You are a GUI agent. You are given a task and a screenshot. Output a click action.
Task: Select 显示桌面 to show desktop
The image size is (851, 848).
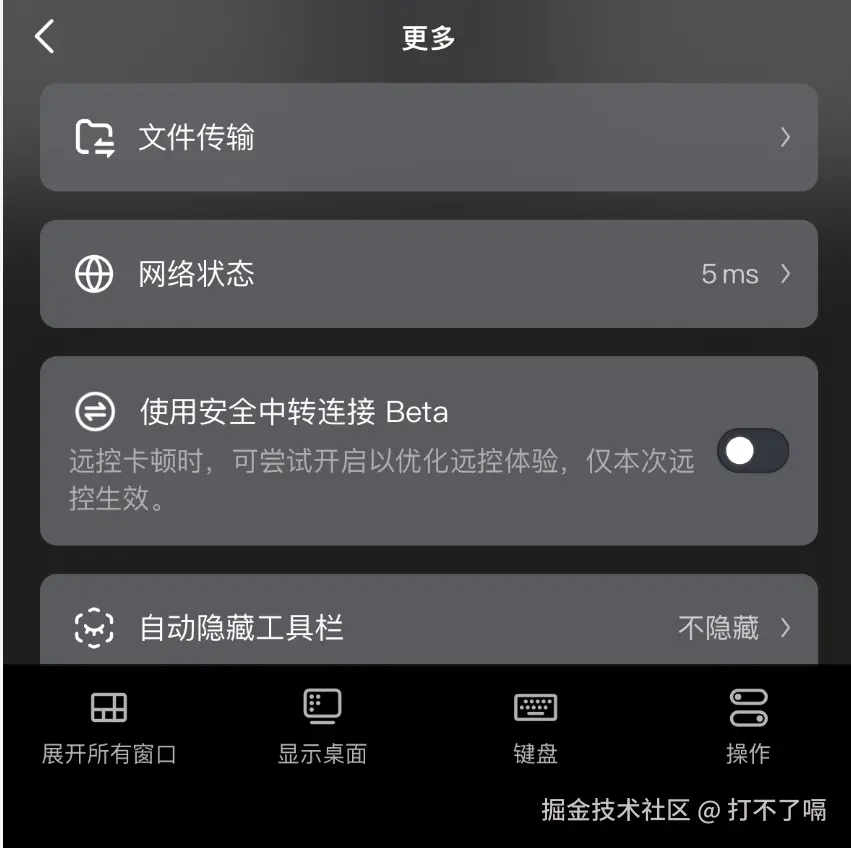pos(322,728)
